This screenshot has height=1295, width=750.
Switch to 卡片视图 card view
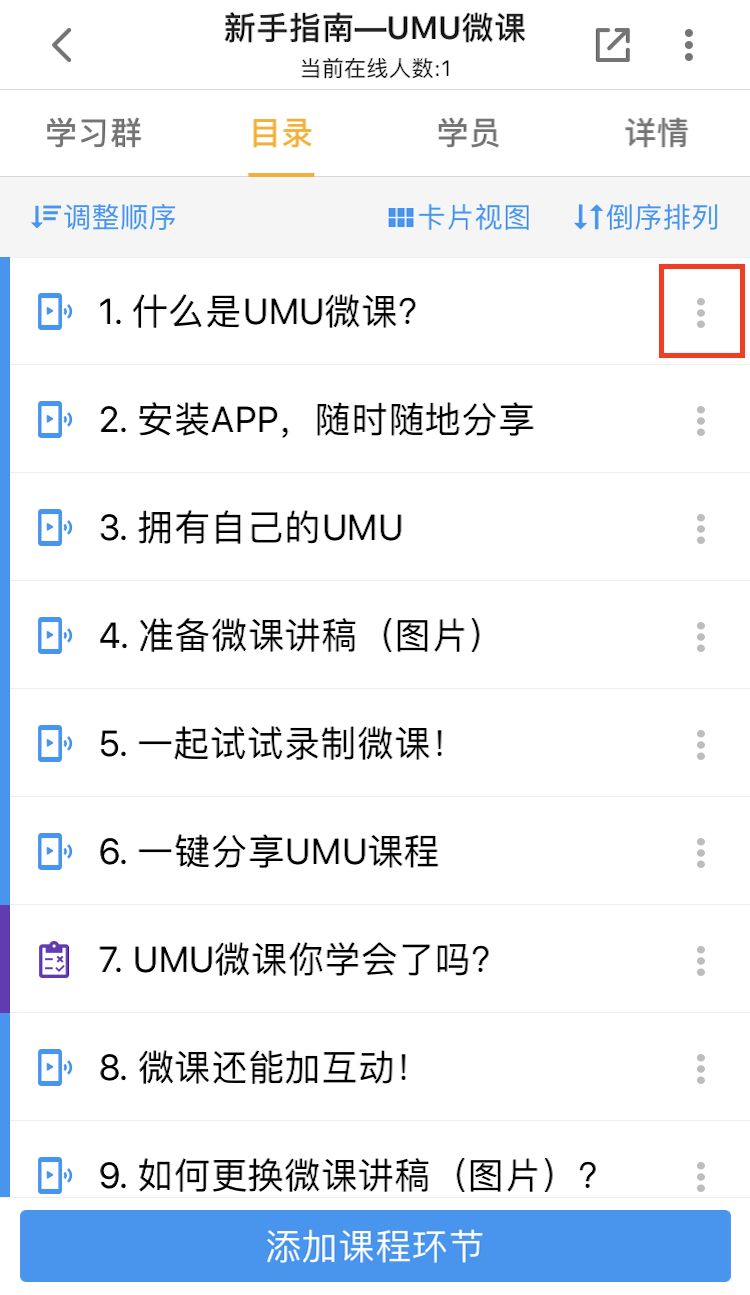click(x=459, y=217)
